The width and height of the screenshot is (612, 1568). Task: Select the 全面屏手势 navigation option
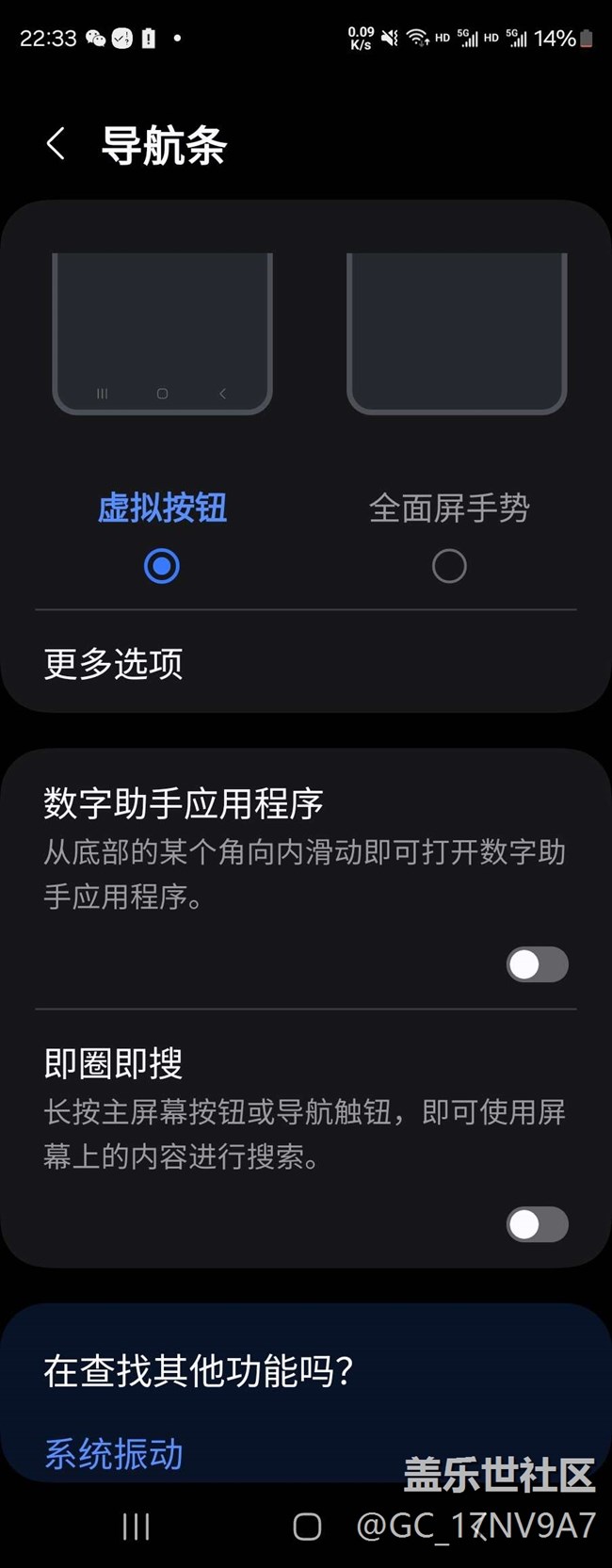[x=449, y=565]
